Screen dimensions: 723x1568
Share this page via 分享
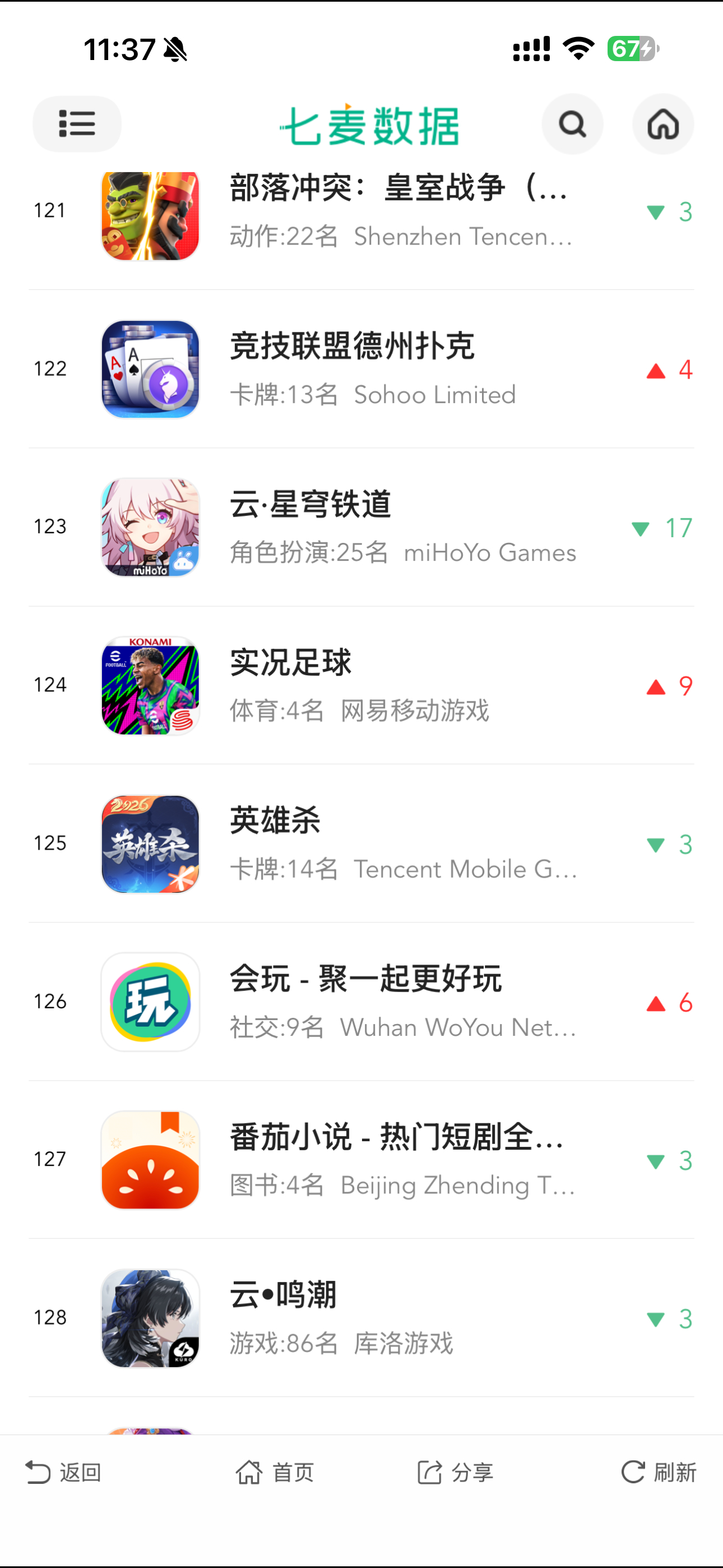pyautogui.click(x=455, y=1473)
